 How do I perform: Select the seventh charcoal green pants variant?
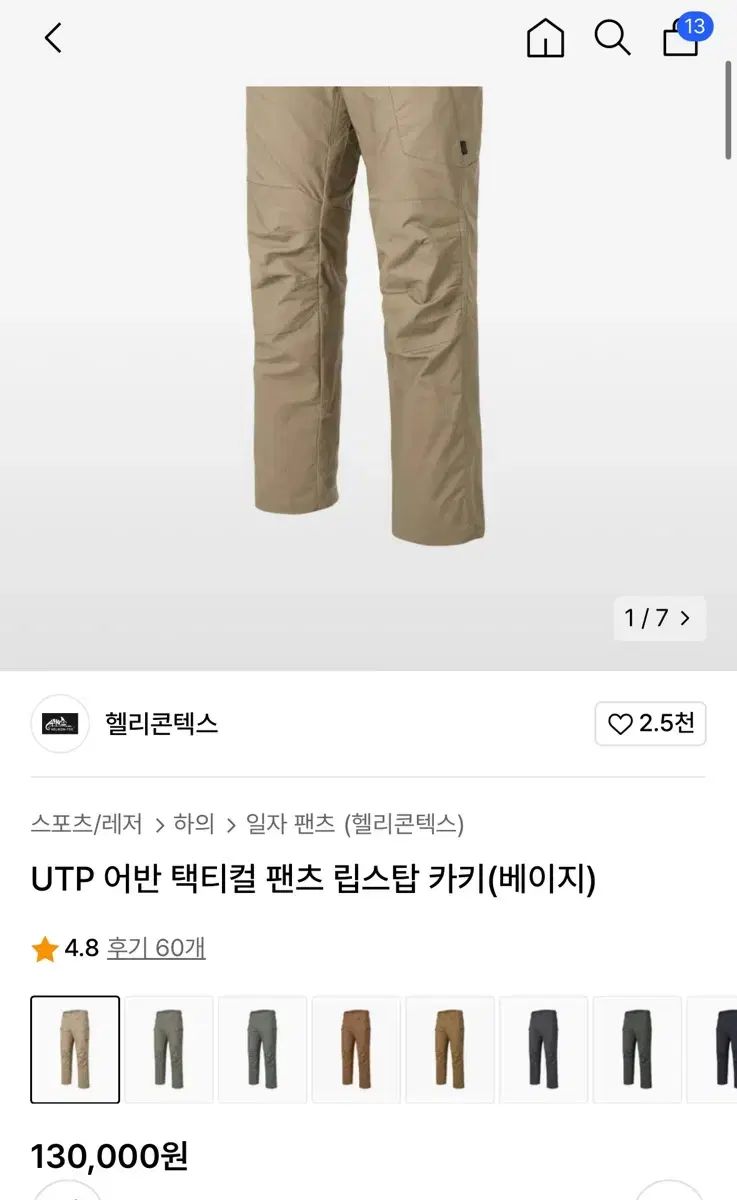[x=637, y=1048]
